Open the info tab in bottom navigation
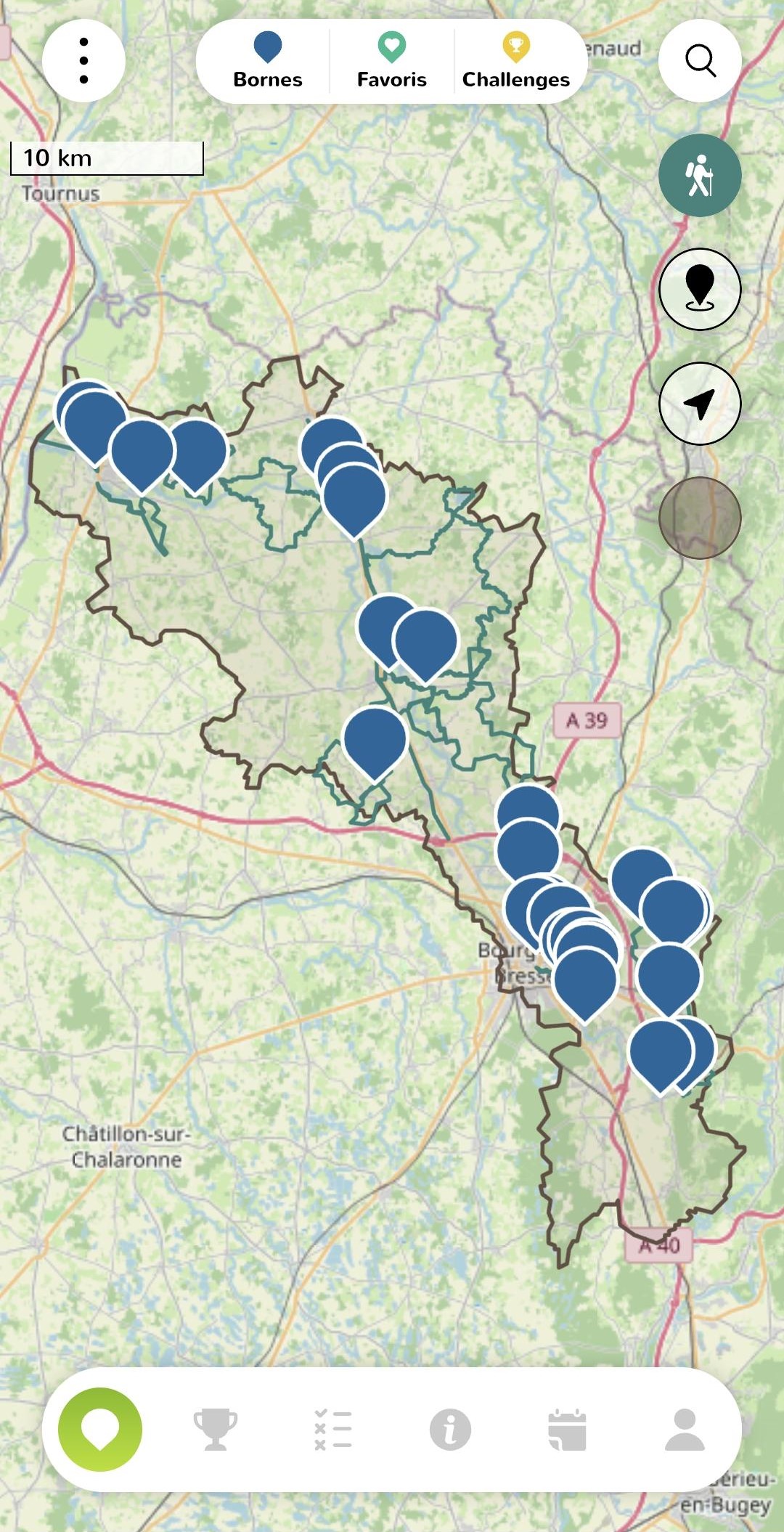 [450, 1430]
